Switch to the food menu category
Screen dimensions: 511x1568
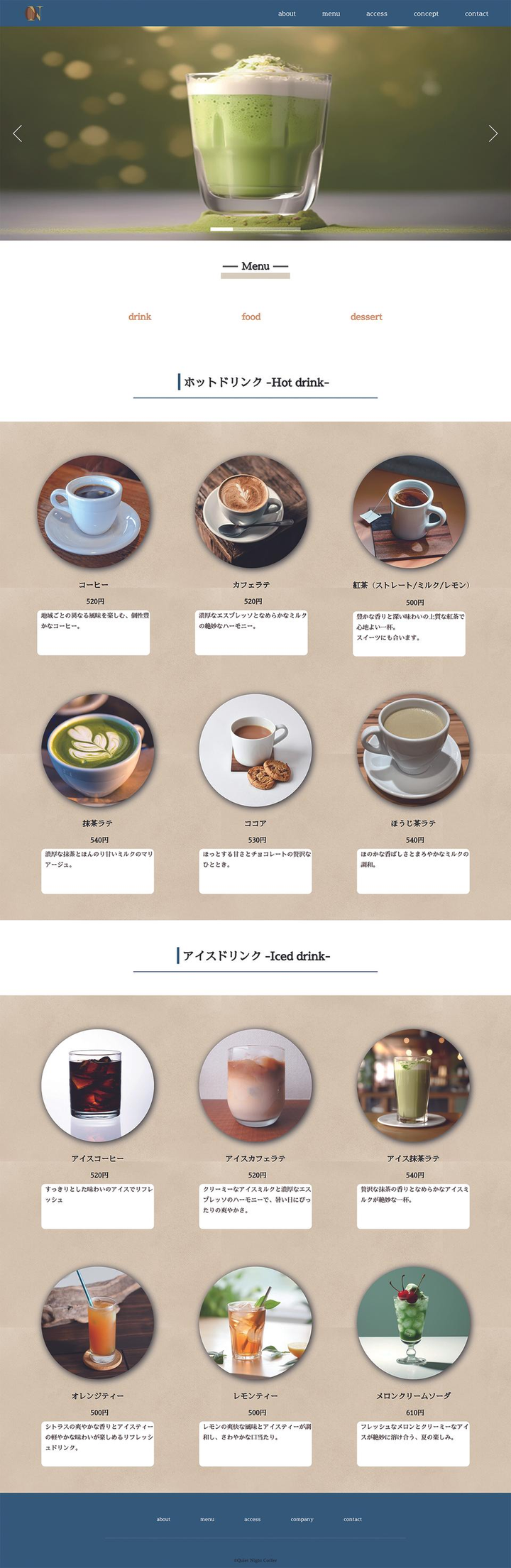pyautogui.click(x=251, y=317)
